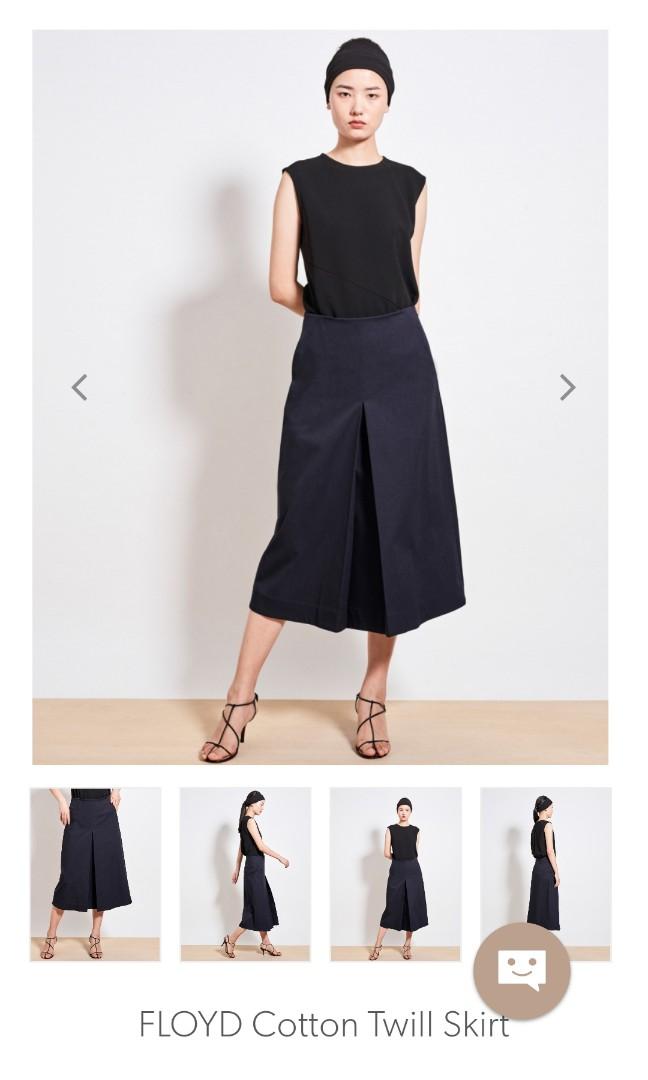Select the back view thumbnail
The width and height of the screenshot is (648, 1080).
pyautogui.click(x=545, y=850)
